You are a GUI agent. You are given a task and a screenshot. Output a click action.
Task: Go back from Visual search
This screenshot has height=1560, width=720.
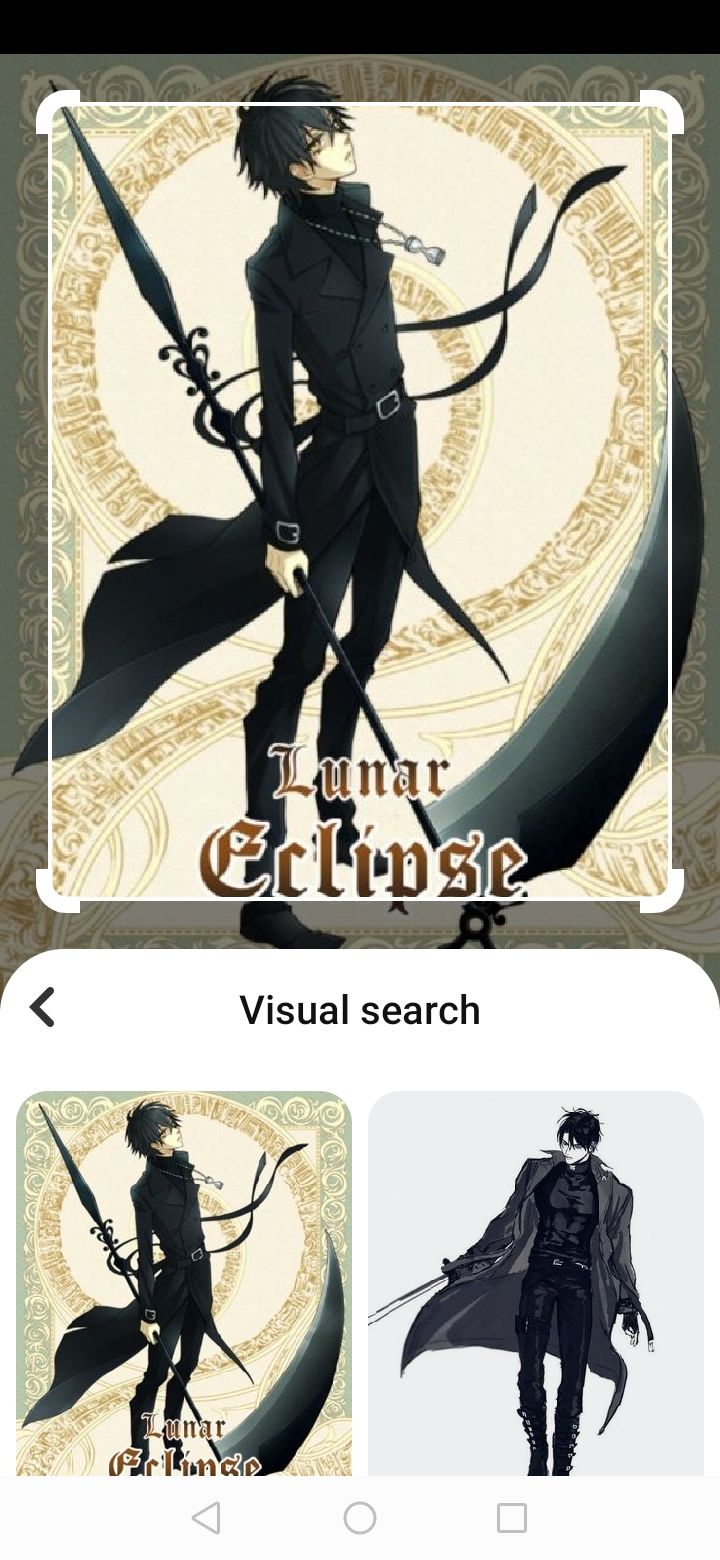(42, 1008)
